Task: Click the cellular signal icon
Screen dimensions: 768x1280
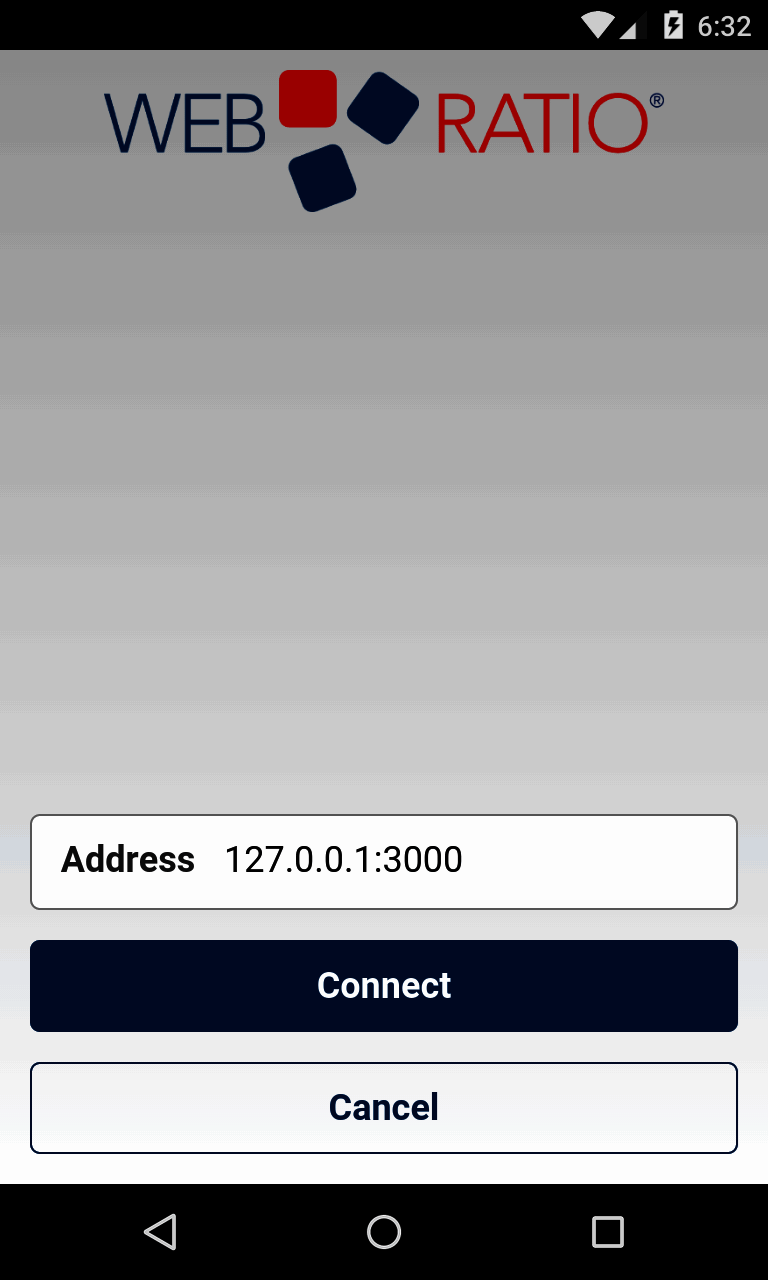Action: pyautogui.click(x=634, y=24)
